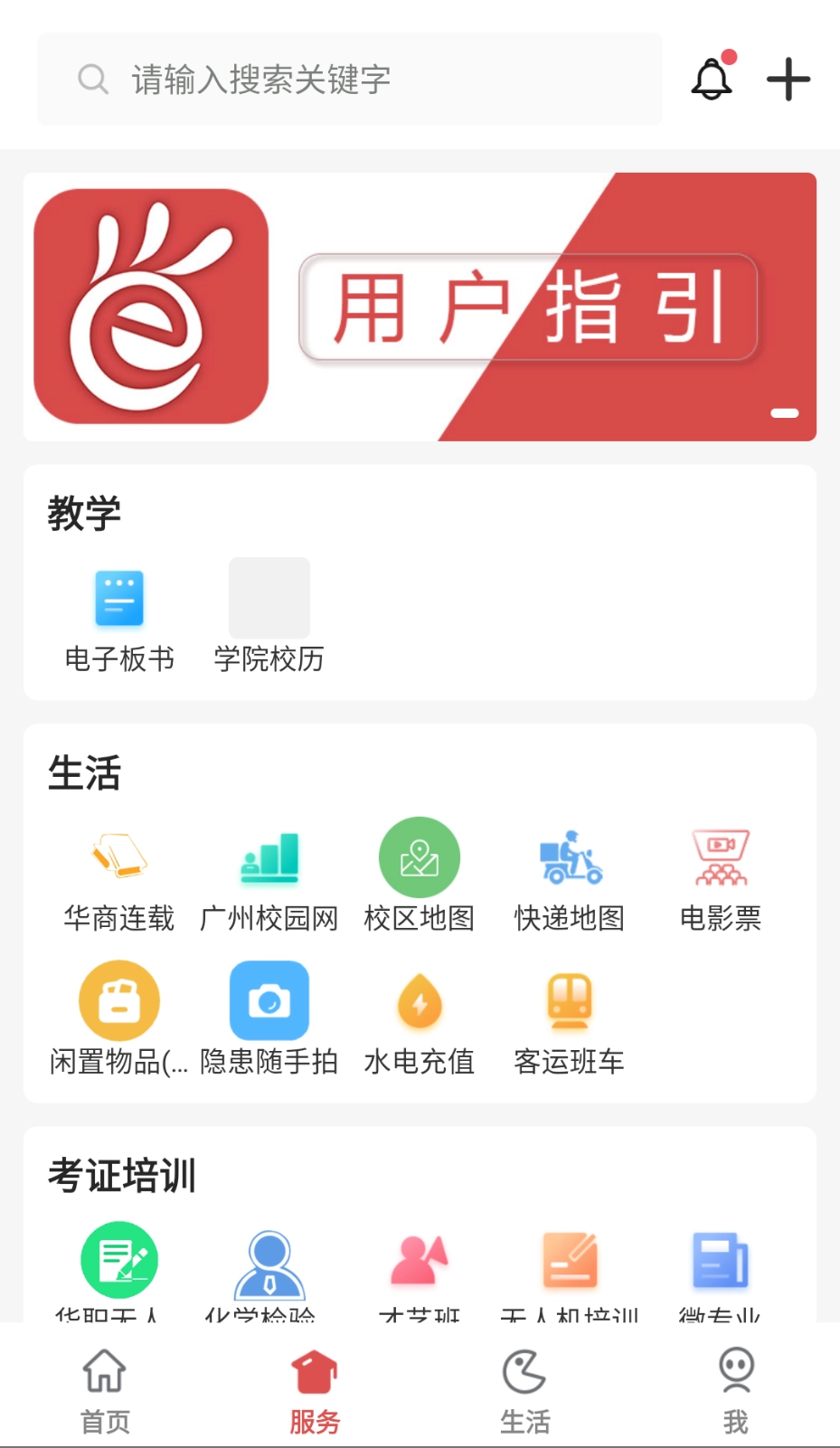Launch 广州校园网 service
This screenshot has height=1448, width=840.
click(269, 877)
